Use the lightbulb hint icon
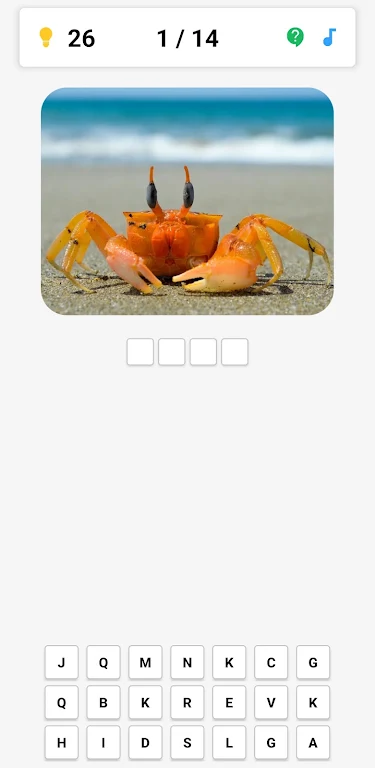This screenshot has height=768, width=375. click(46, 37)
